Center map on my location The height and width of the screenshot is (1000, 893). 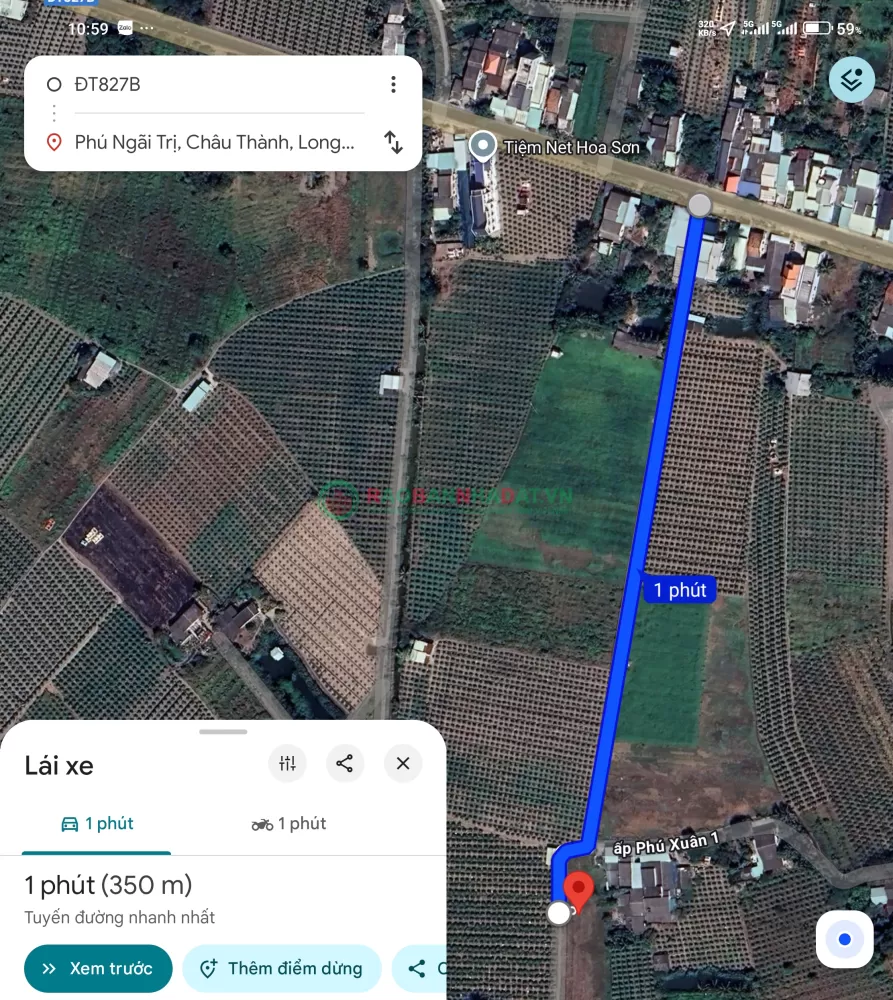pos(845,939)
